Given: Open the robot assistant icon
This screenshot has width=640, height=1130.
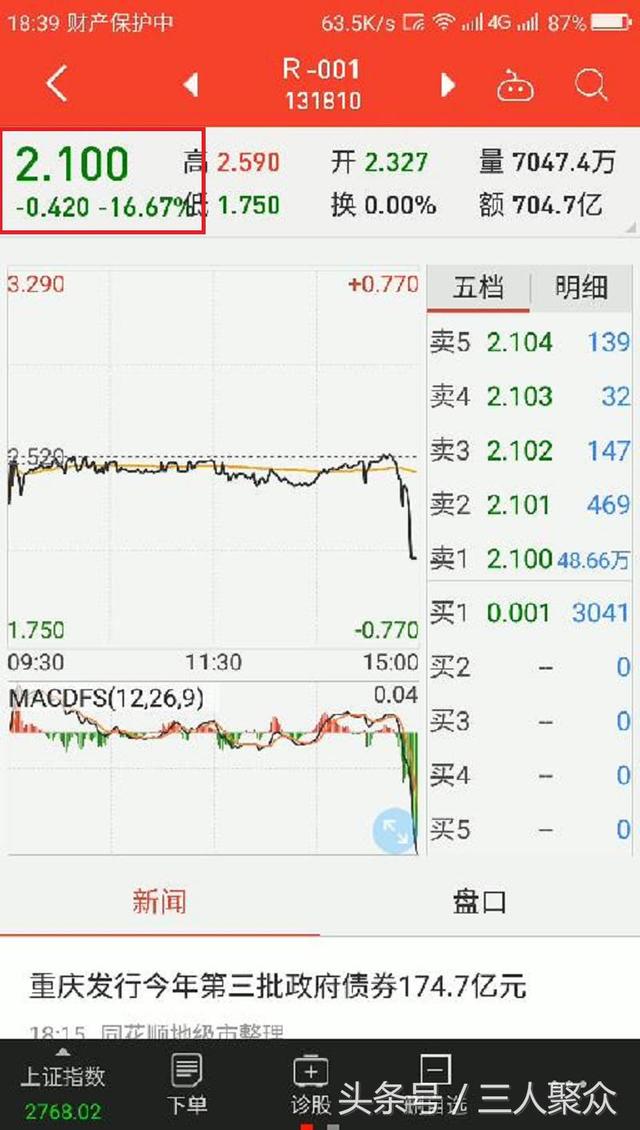Looking at the screenshot, I should click(516, 86).
